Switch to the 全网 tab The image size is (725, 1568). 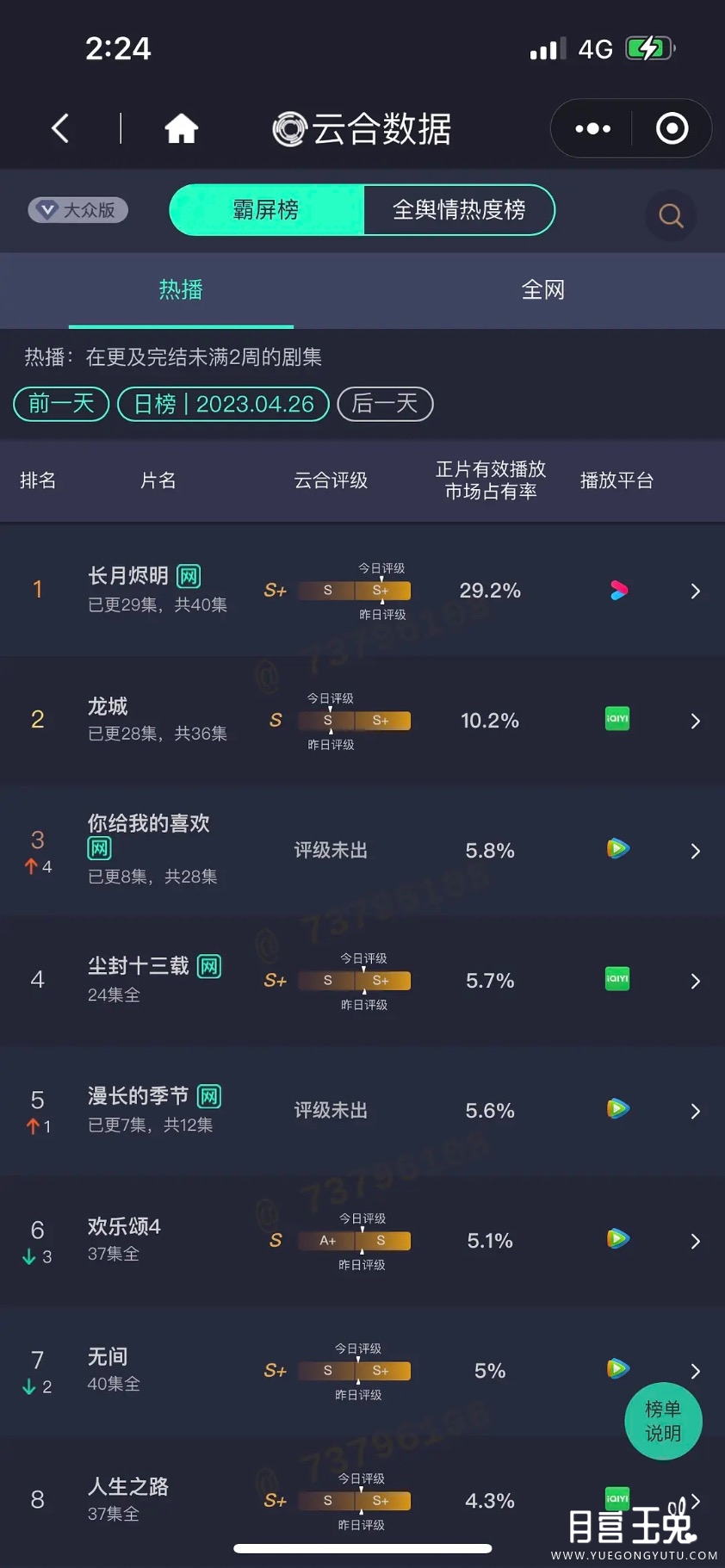[x=542, y=290]
